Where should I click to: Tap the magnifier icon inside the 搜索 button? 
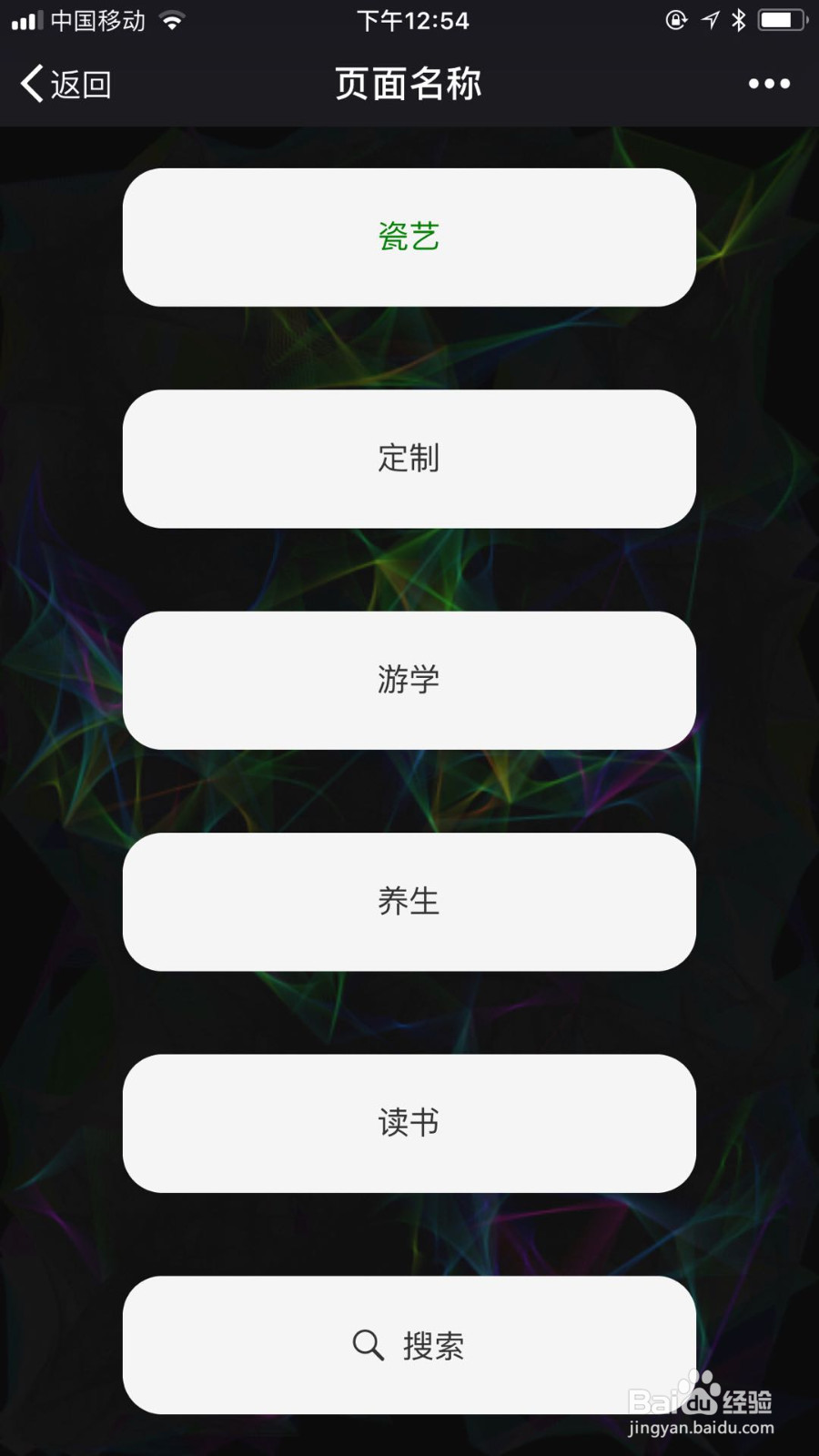(368, 1346)
